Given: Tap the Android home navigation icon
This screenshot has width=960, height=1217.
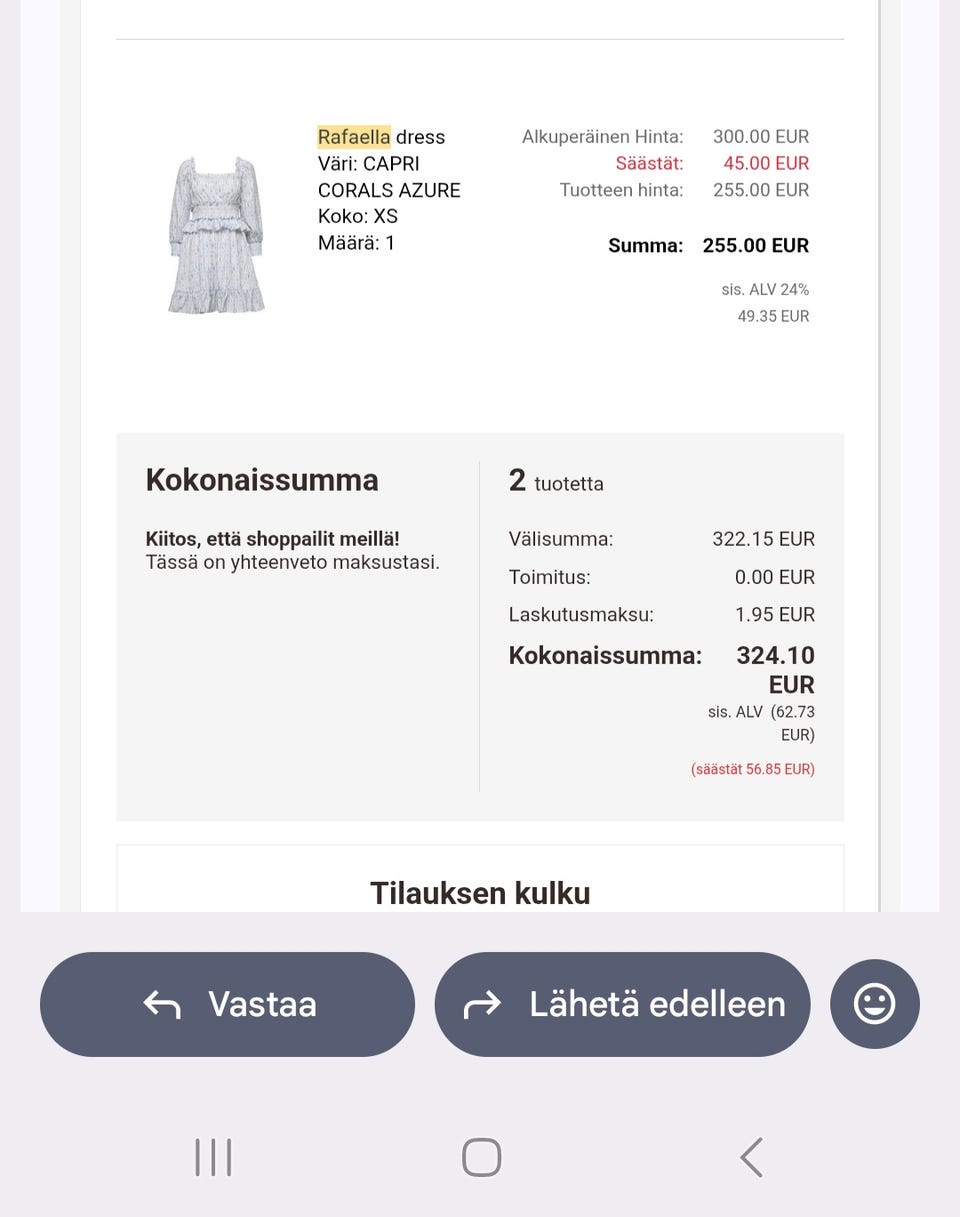Looking at the screenshot, I should click(480, 1157).
